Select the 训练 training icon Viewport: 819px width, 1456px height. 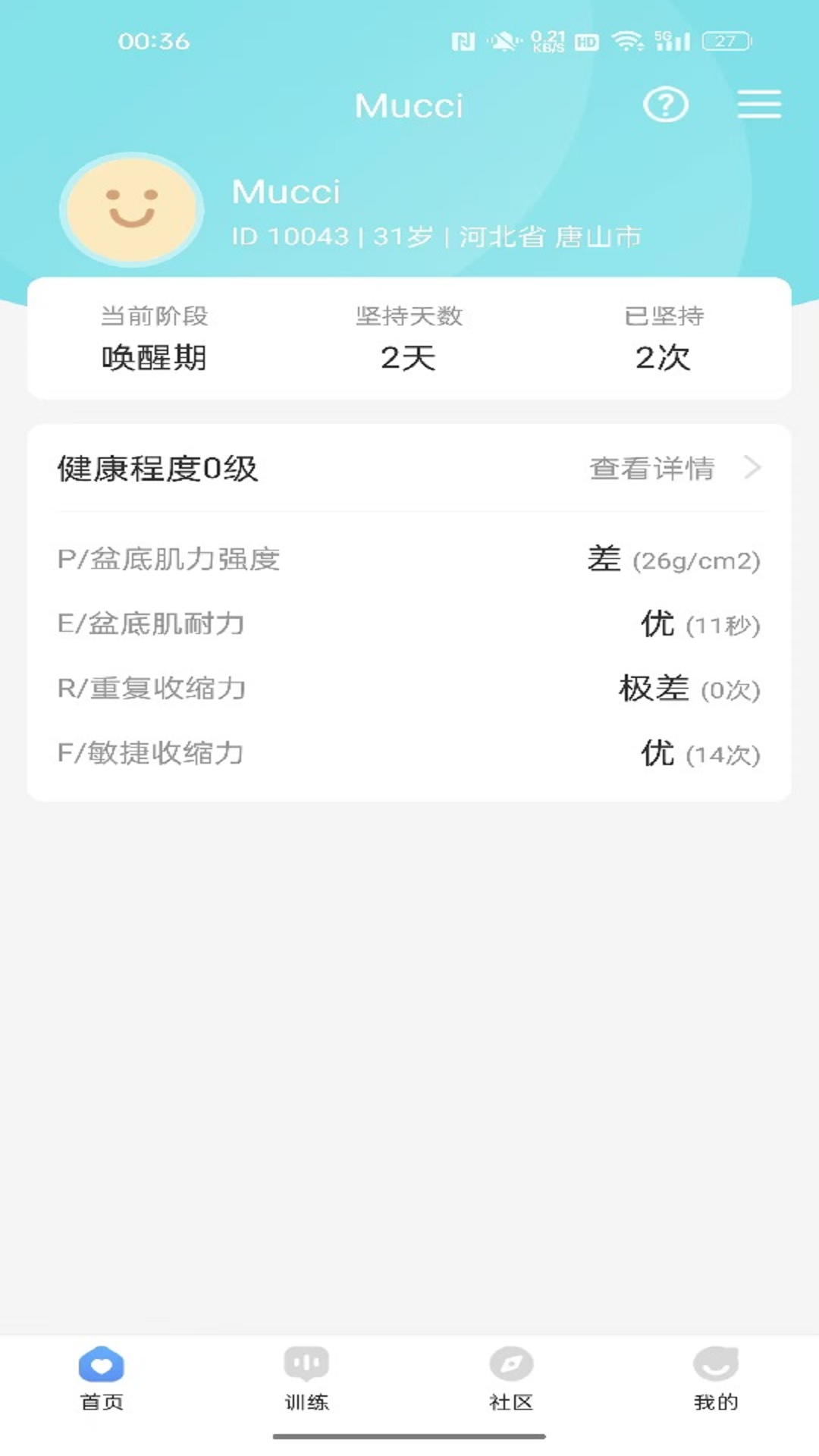[306, 1362]
